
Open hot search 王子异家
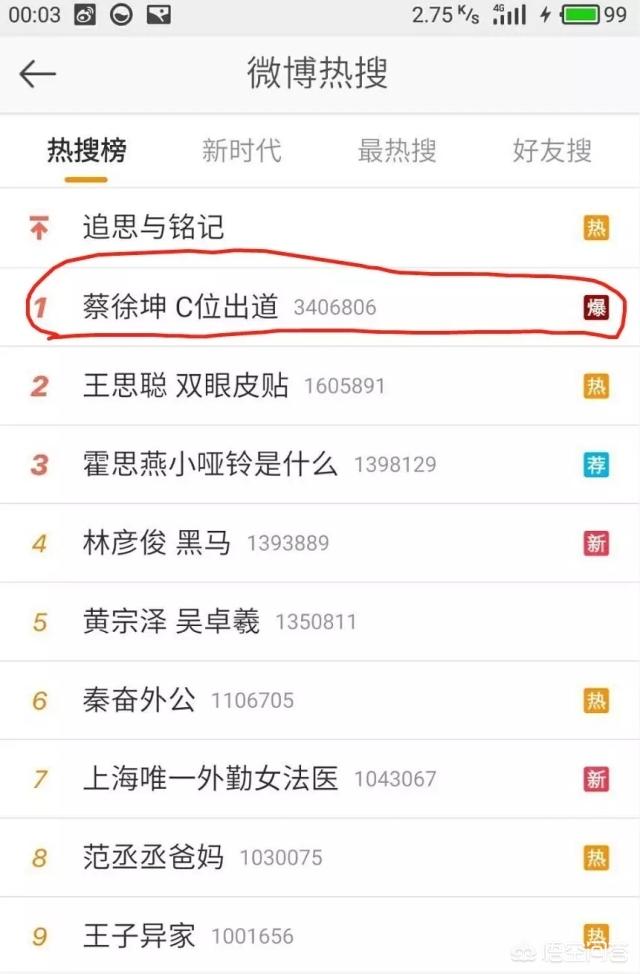coord(139,936)
